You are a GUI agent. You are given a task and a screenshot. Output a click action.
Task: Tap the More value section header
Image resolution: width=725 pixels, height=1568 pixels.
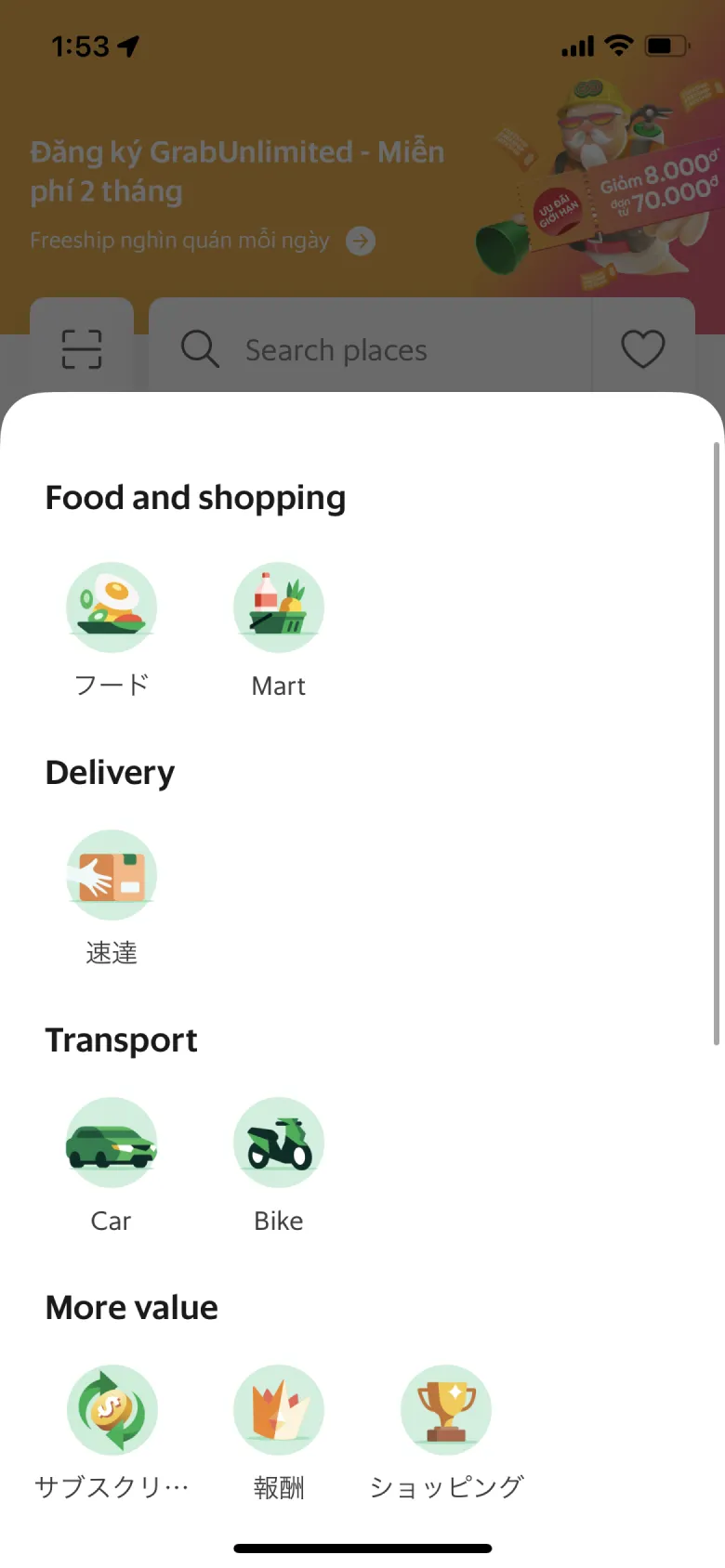[131, 1307]
